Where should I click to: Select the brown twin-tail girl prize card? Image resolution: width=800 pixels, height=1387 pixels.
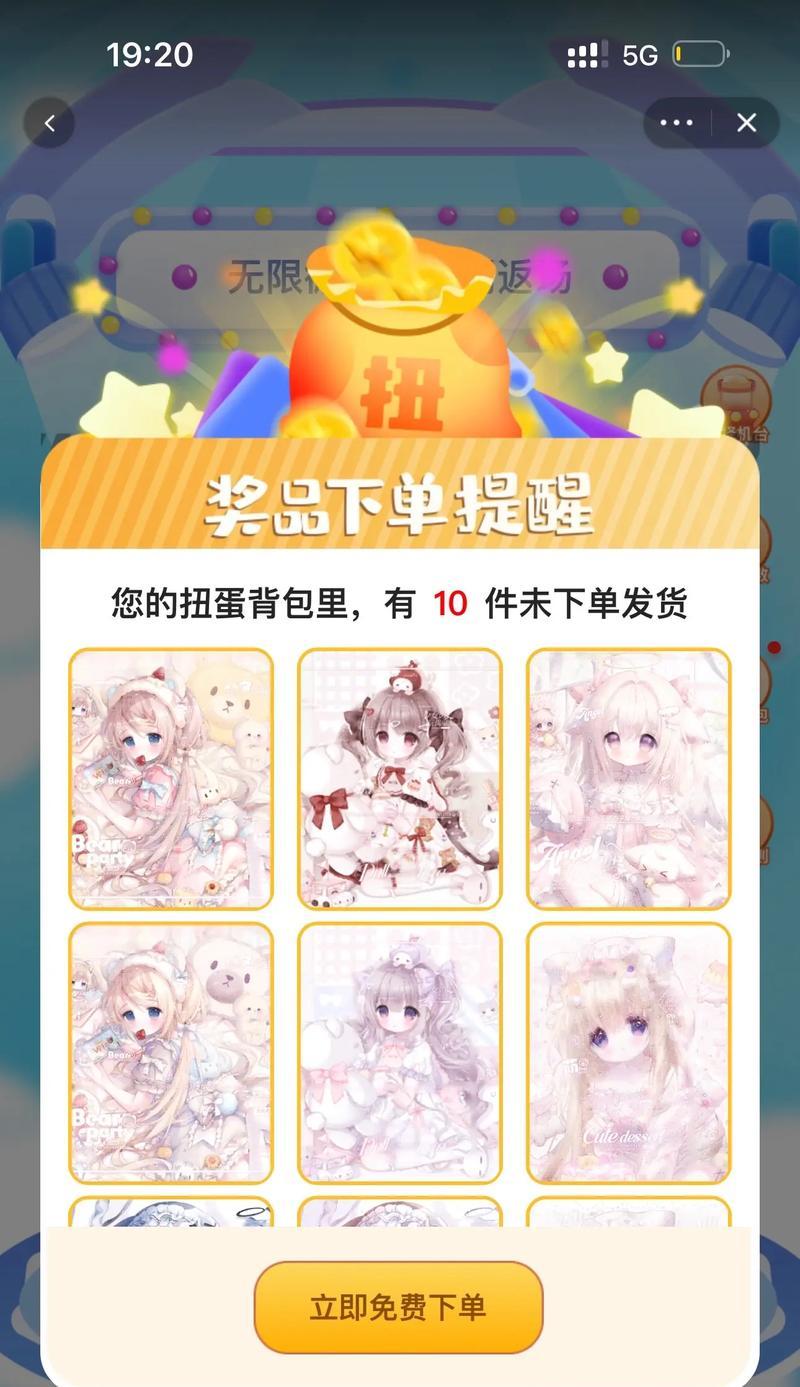(399, 778)
